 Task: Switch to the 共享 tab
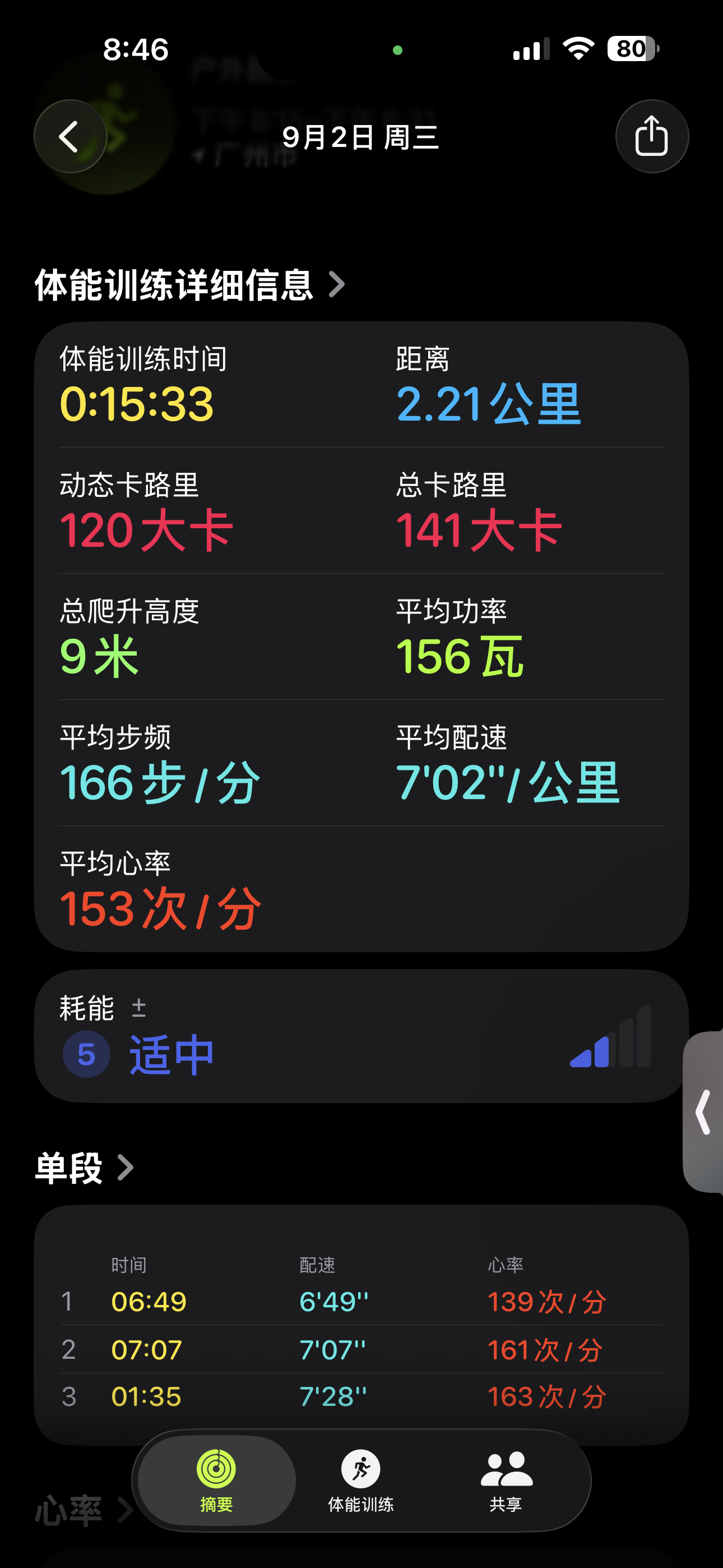(x=506, y=1481)
